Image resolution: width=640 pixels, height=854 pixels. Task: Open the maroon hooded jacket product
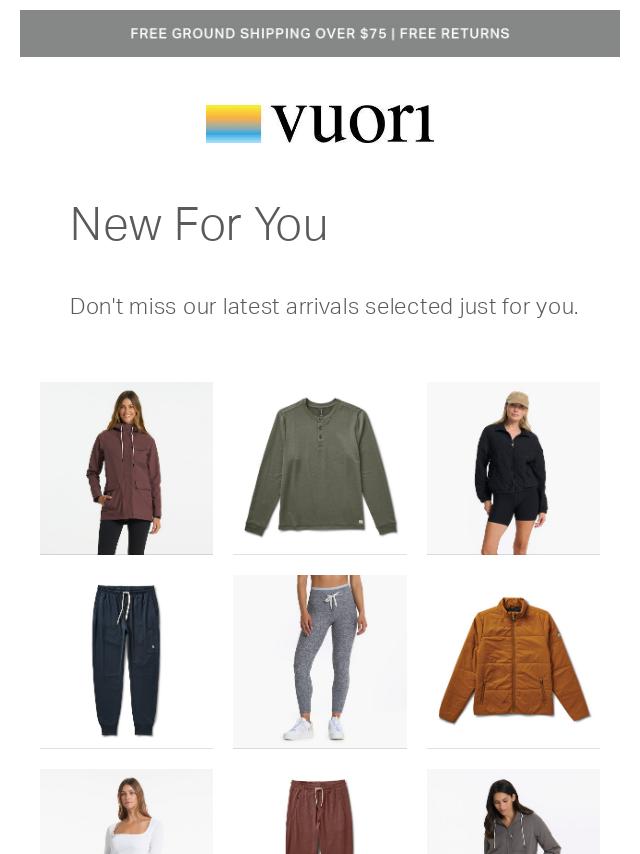coord(126,468)
